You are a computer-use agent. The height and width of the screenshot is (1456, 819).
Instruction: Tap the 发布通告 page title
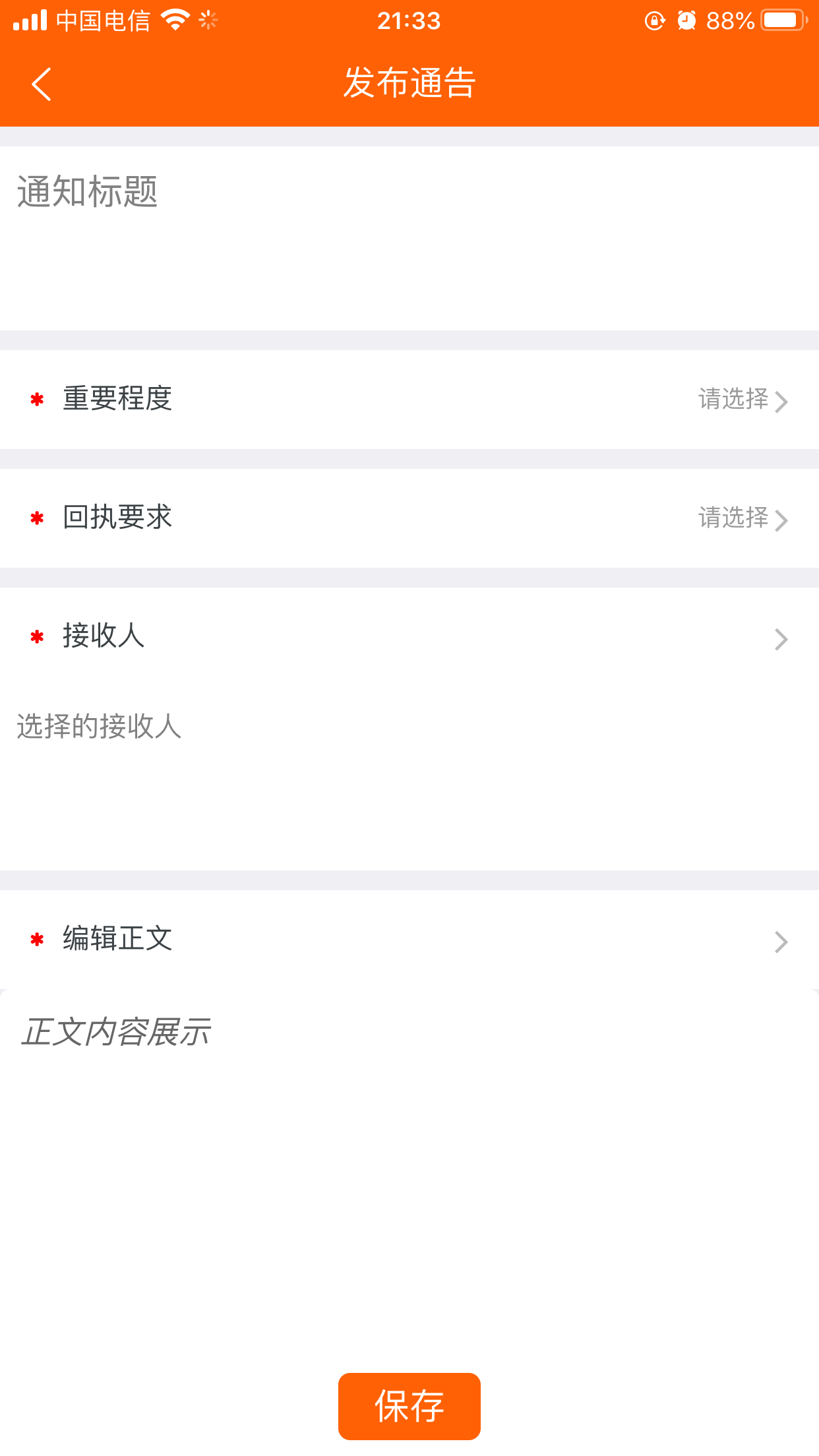pos(409,83)
